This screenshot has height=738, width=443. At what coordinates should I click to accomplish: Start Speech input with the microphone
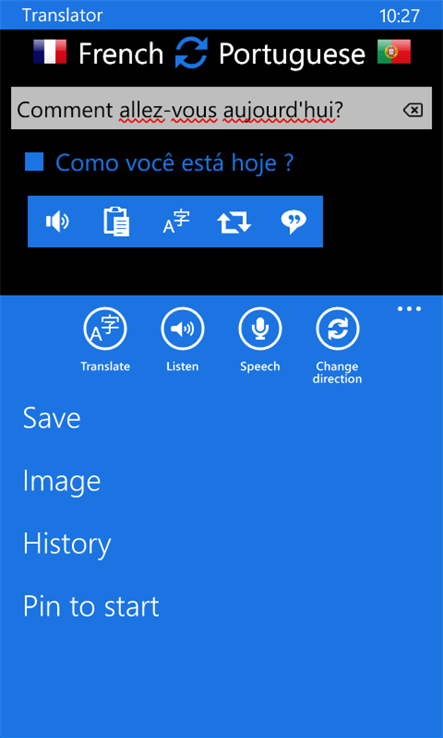[260, 329]
